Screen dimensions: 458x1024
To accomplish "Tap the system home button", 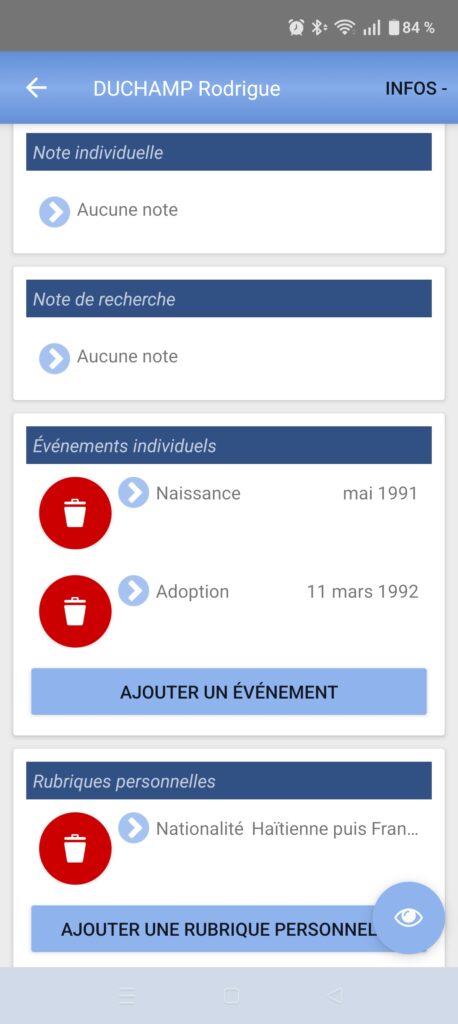I will 231,995.
